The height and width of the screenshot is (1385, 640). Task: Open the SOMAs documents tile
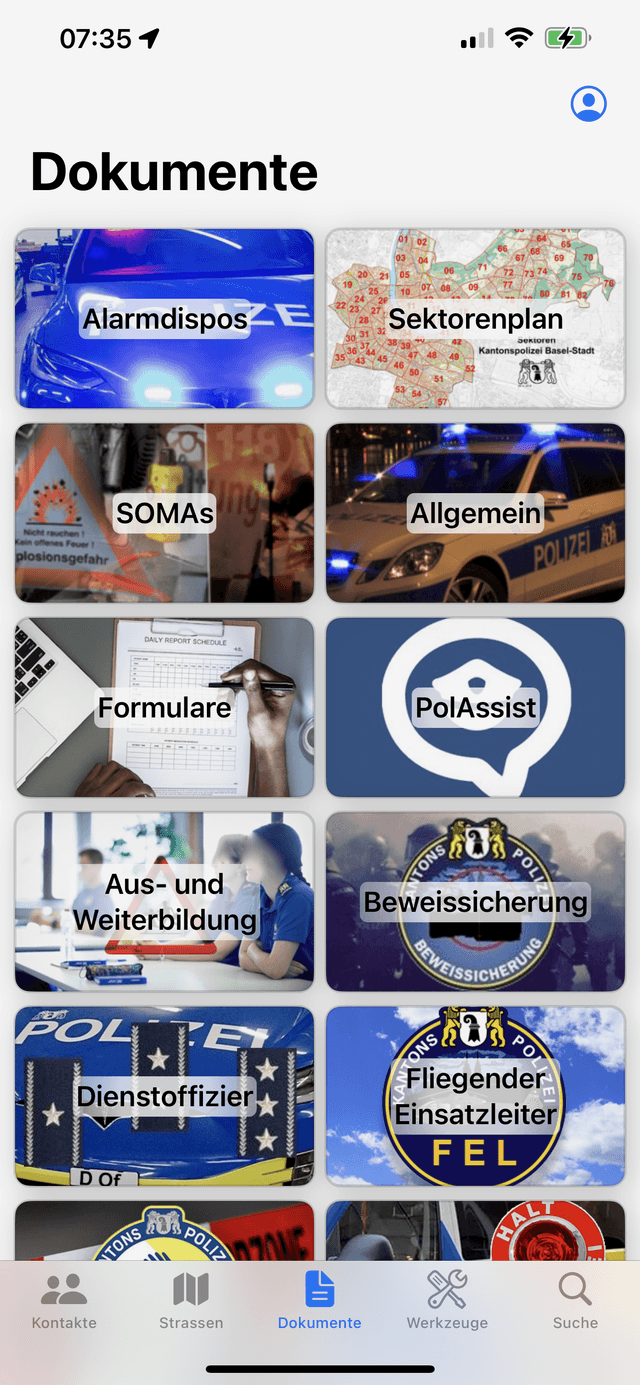164,513
